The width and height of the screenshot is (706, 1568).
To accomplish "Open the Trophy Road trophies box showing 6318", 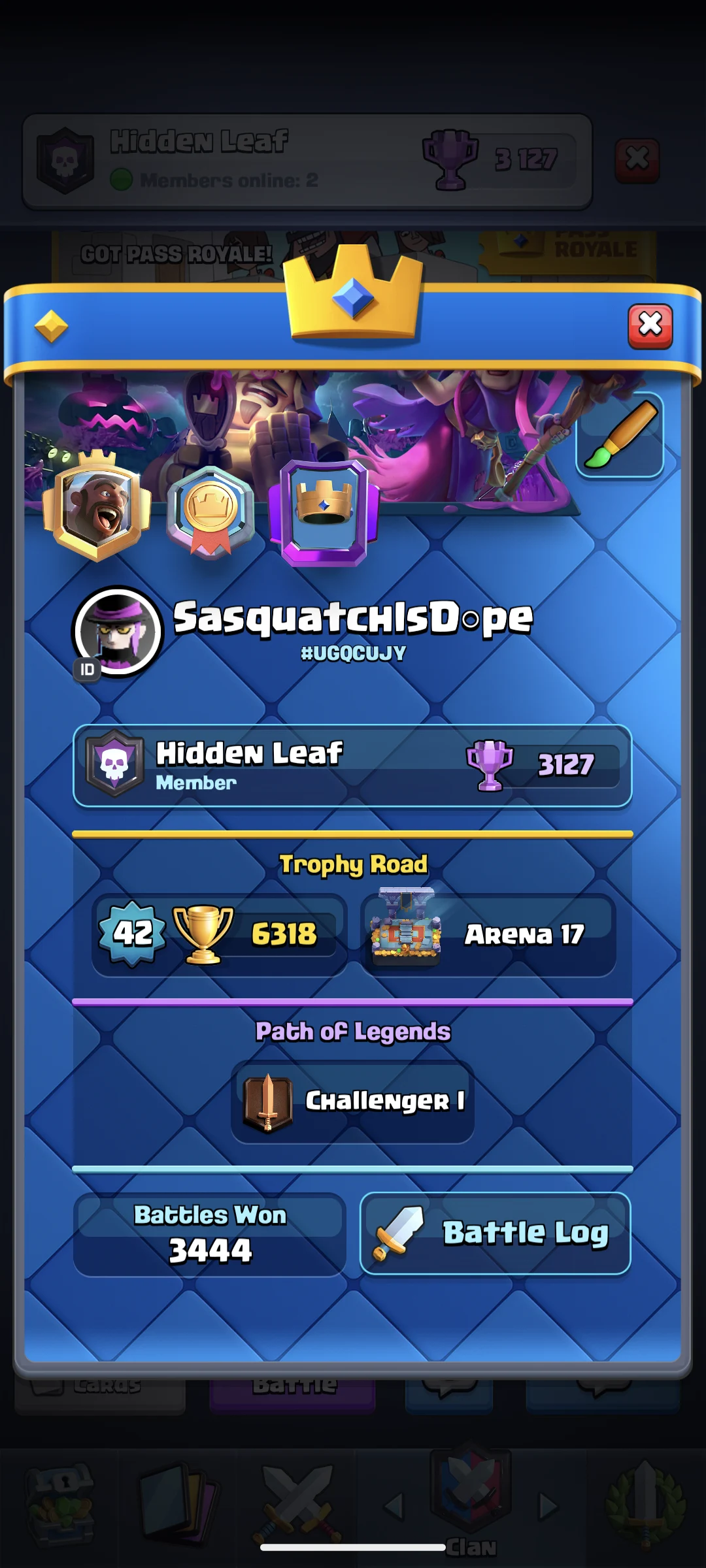I will [220, 934].
